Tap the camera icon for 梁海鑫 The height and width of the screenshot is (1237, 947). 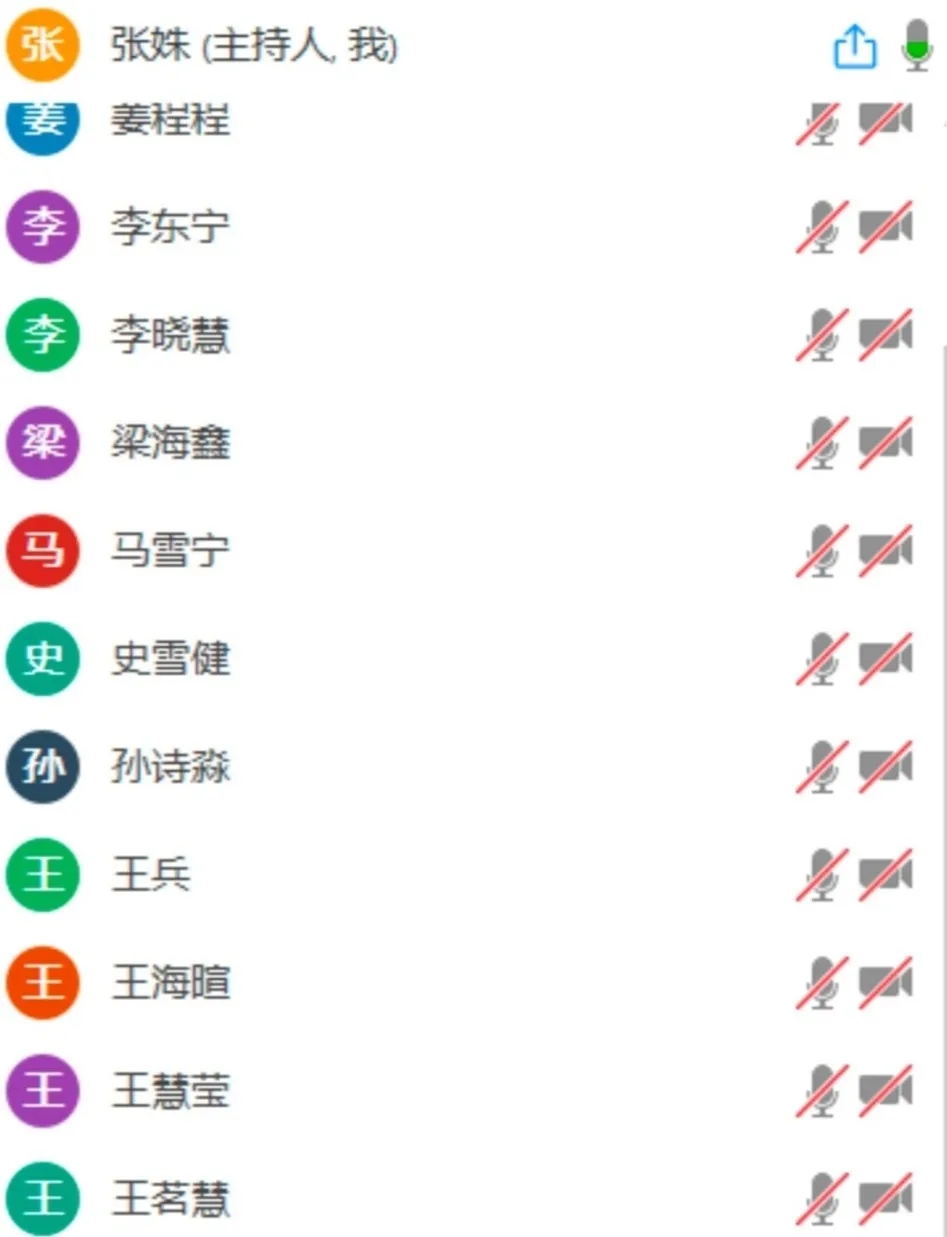tap(886, 443)
